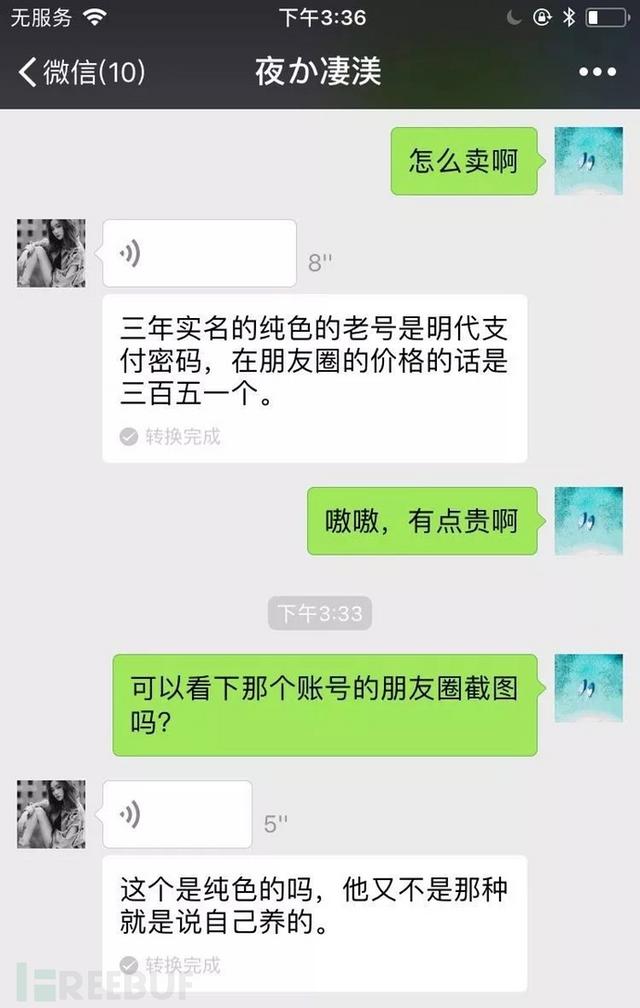Play the 8-second voice message
Image resolution: width=640 pixels, height=1008 pixels.
tap(200, 254)
